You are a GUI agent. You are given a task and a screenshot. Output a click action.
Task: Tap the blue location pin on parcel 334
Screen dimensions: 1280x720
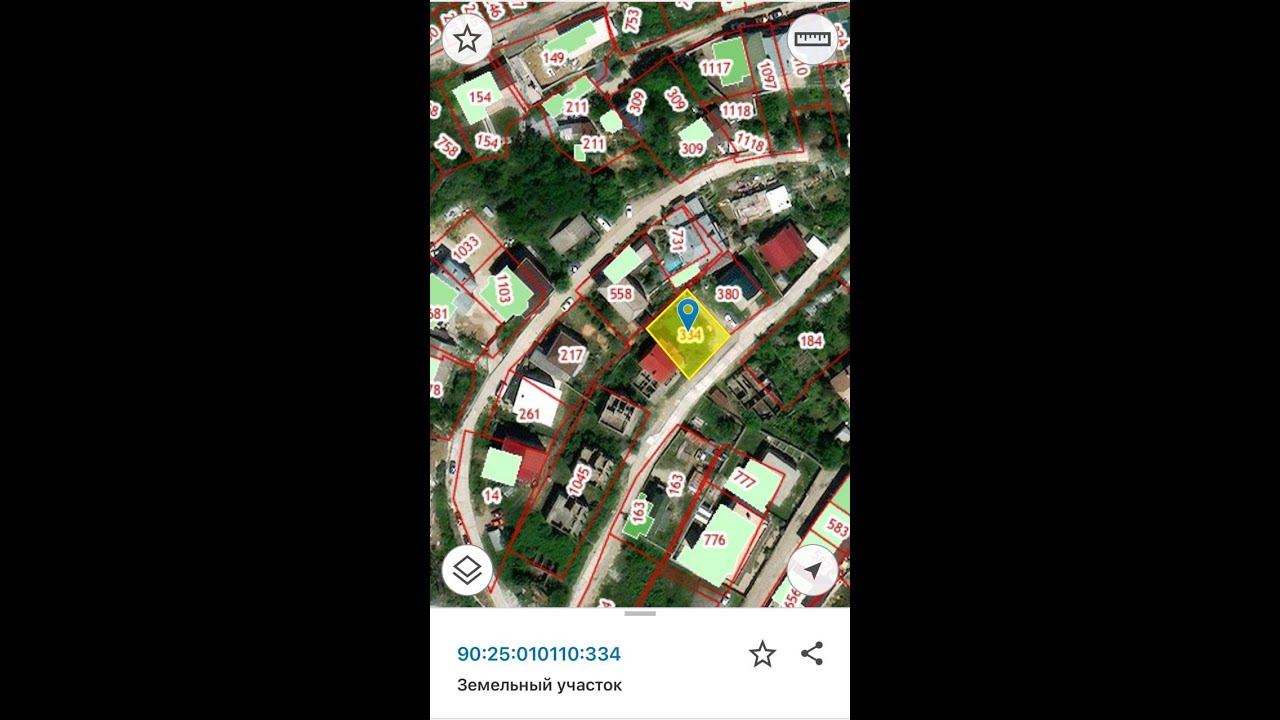click(x=687, y=311)
